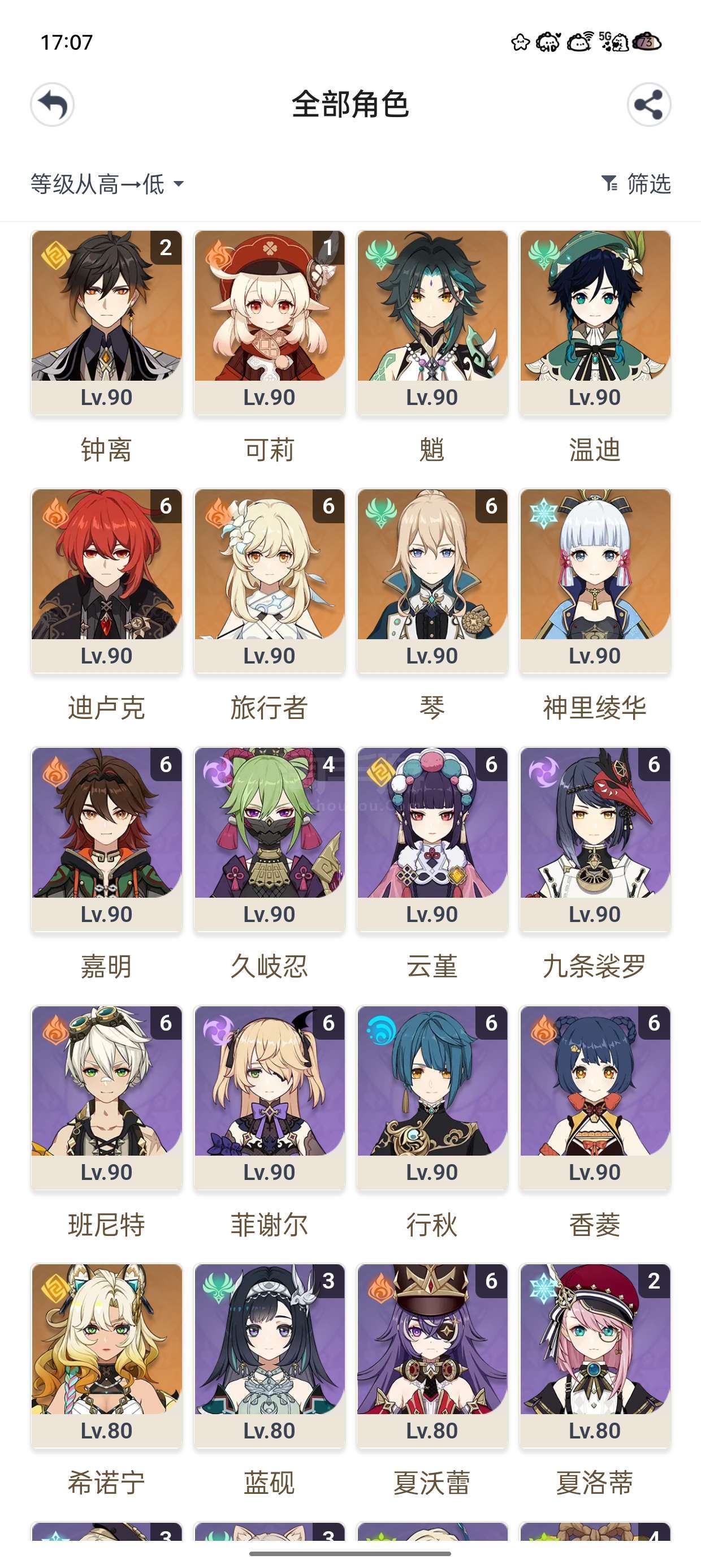
Task: Share the character list
Action: point(648,105)
